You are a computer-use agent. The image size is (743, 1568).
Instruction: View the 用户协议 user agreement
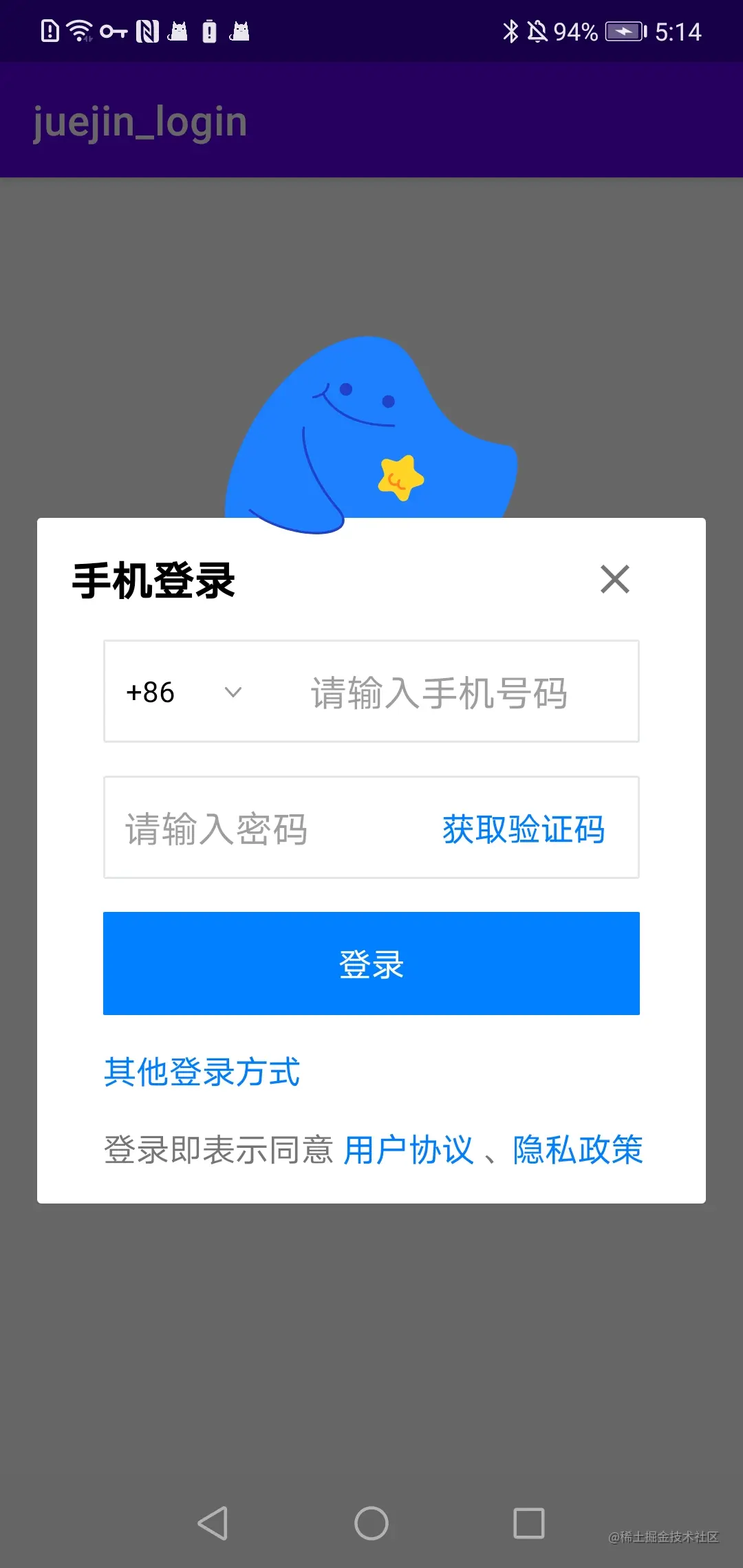click(x=409, y=1148)
